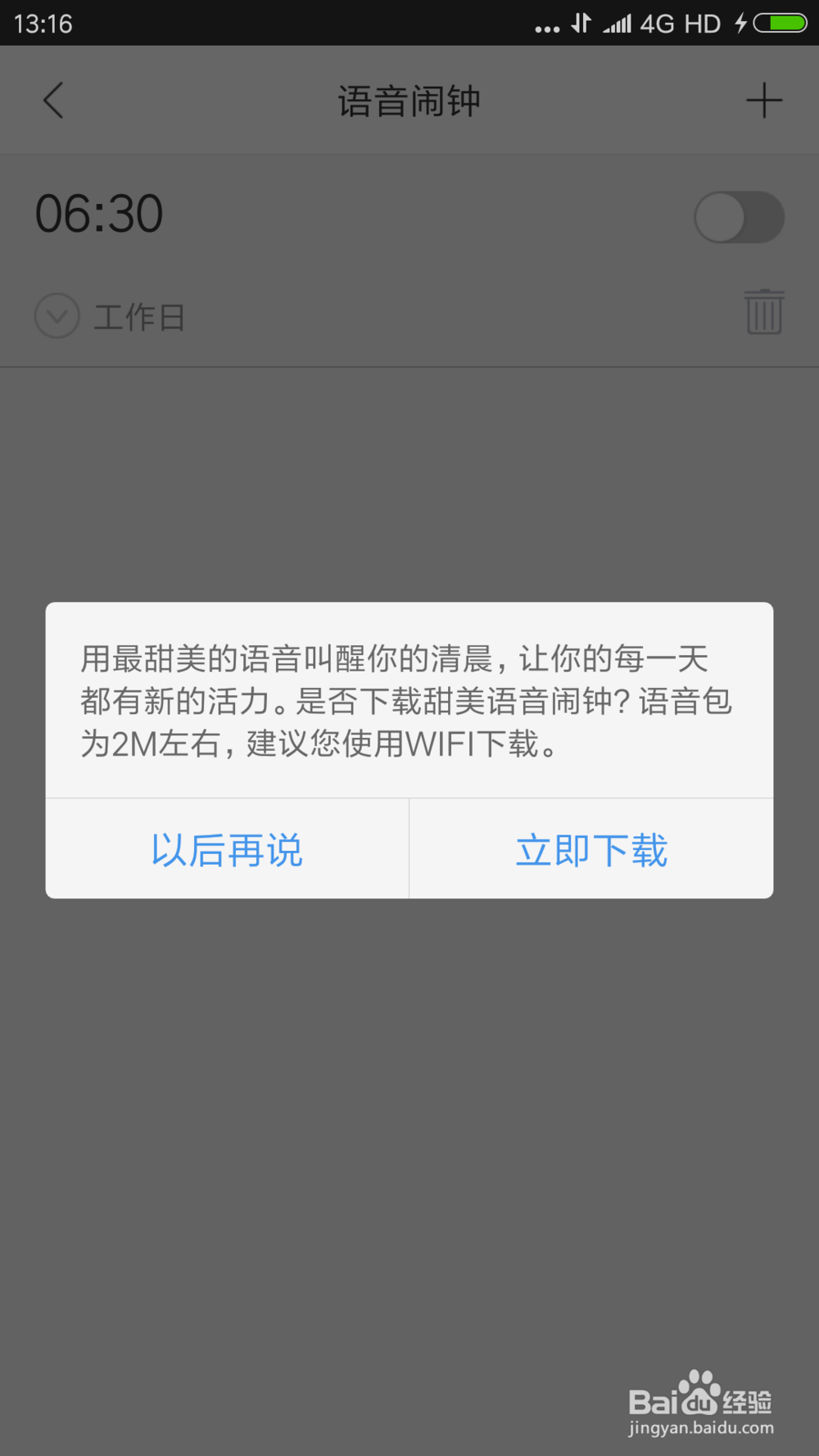Tap the 06:30 time to edit alarm
The width and height of the screenshot is (819, 1456).
point(98,213)
